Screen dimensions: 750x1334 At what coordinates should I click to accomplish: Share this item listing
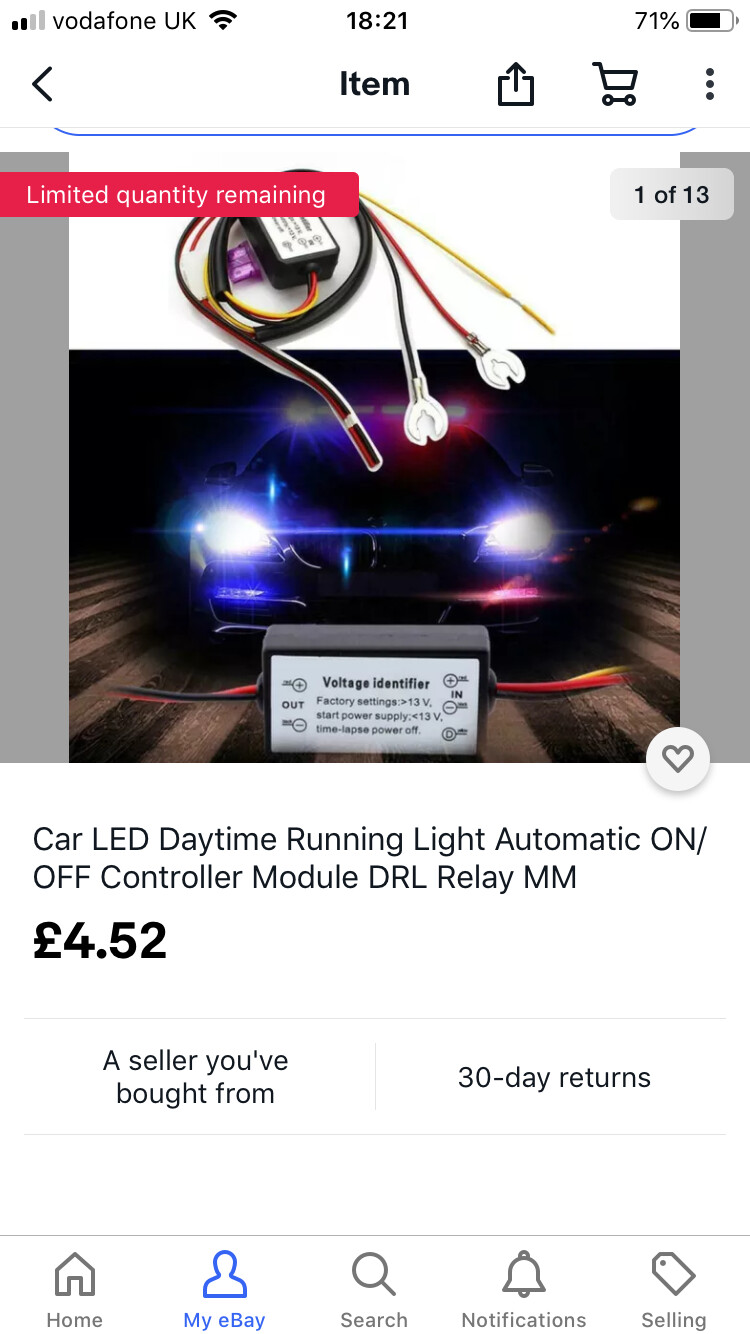coord(516,85)
